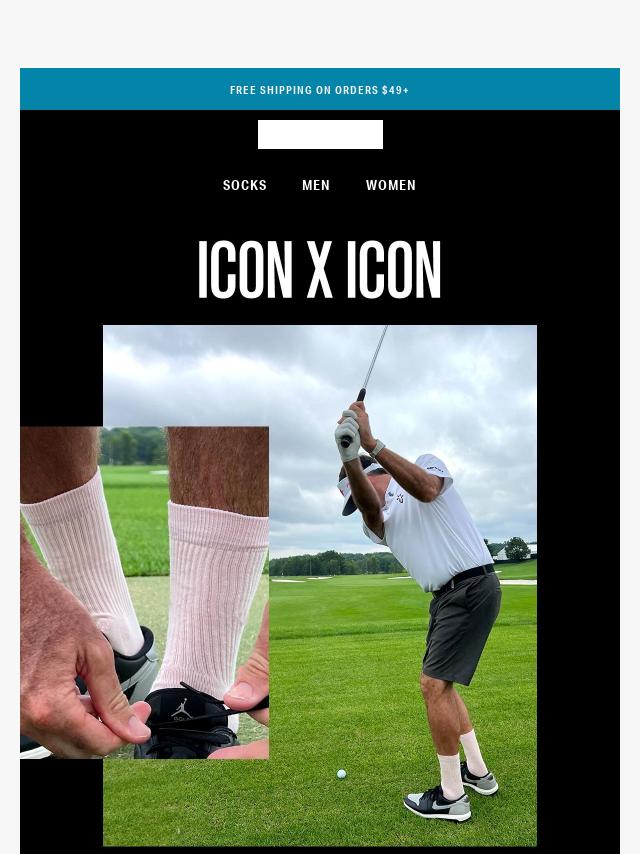This screenshot has height=854, width=640.
Task: Open the Men category
Action: 316,185
